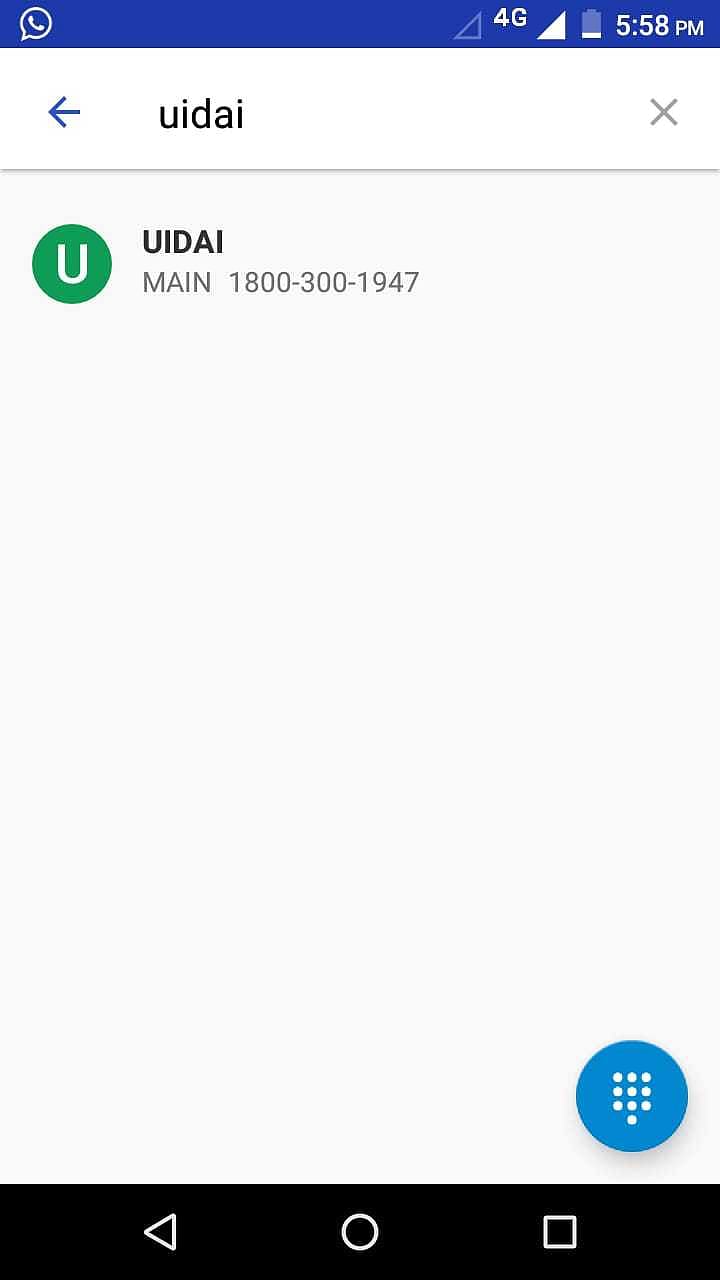
Task: Tap the Recents square in navigation bar
Action: point(558,1232)
